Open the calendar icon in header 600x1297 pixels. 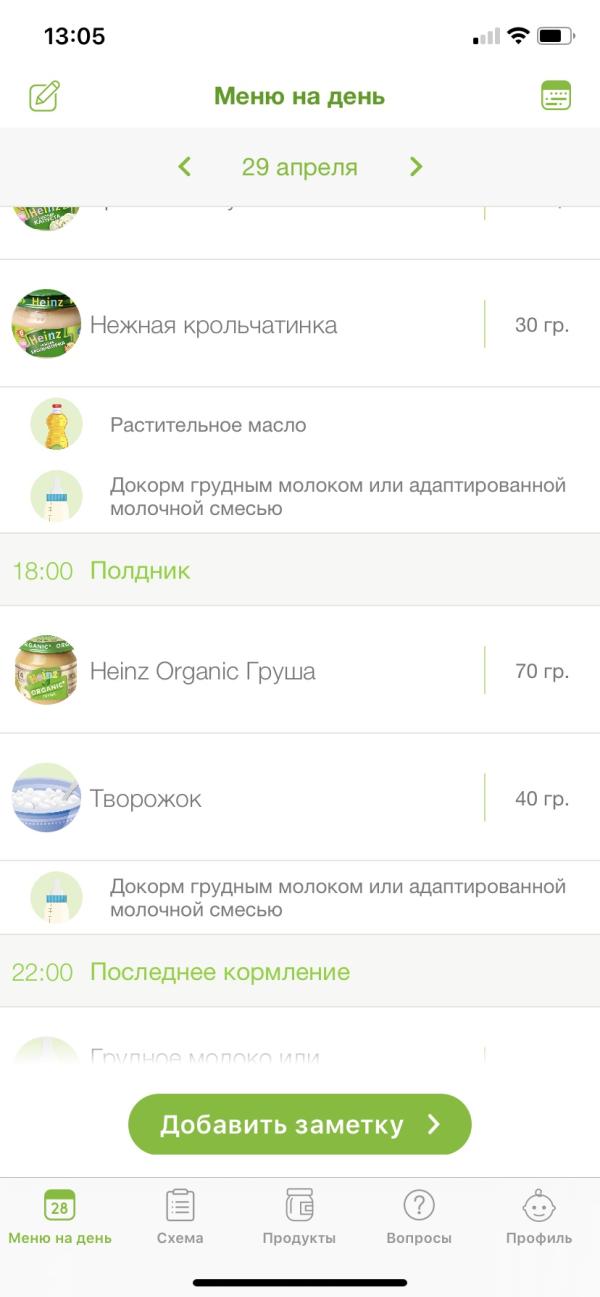pyautogui.click(x=555, y=96)
